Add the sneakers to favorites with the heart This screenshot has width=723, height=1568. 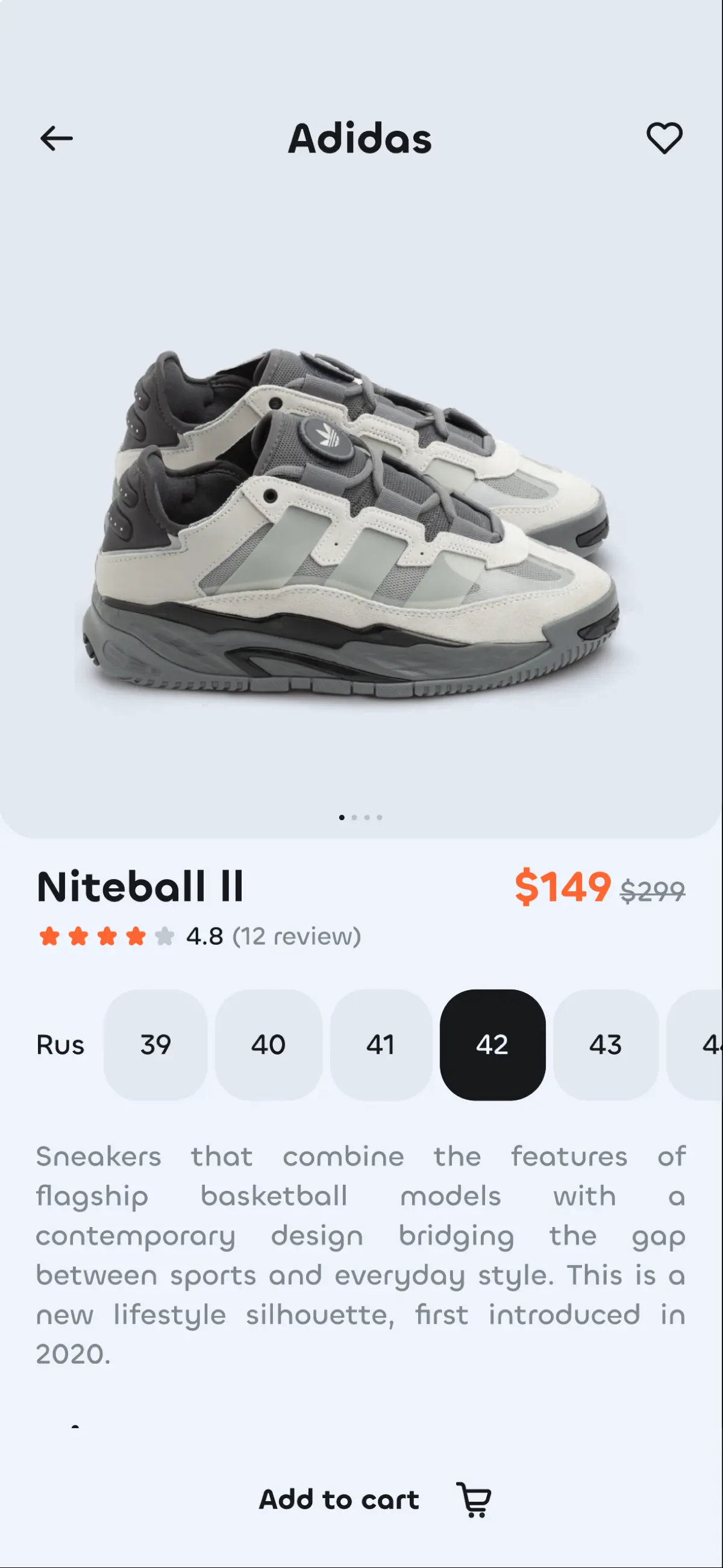(664, 138)
